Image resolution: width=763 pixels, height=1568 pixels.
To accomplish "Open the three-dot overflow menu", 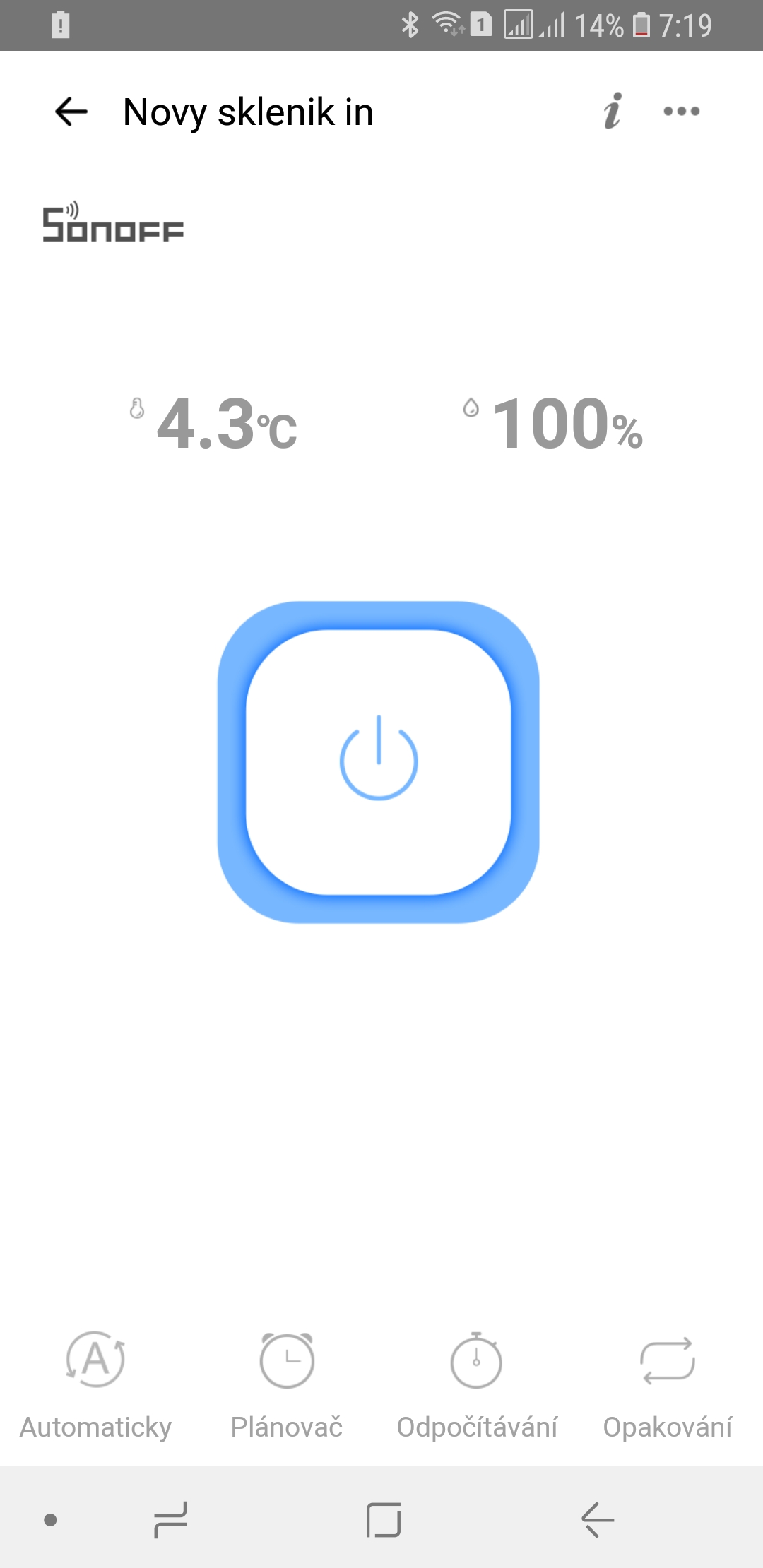I will (x=682, y=111).
